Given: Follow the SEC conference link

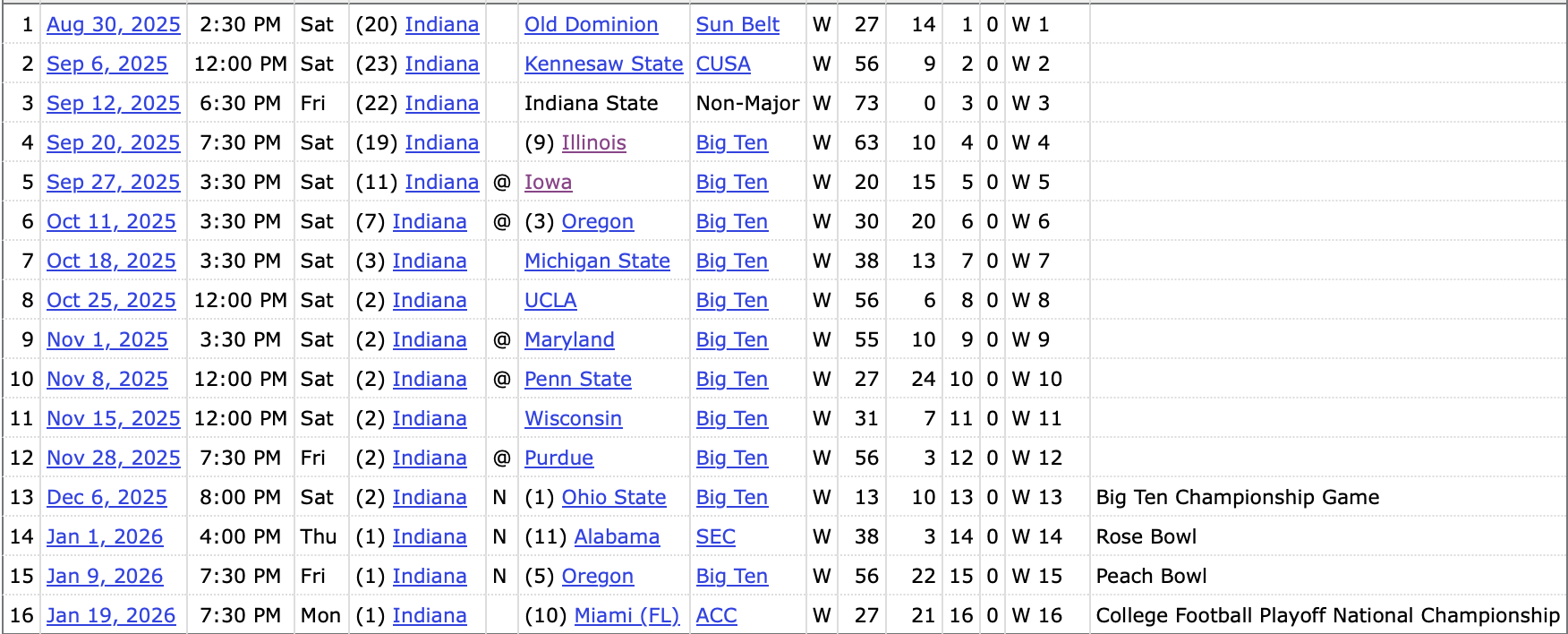Looking at the screenshot, I should tap(716, 537).
